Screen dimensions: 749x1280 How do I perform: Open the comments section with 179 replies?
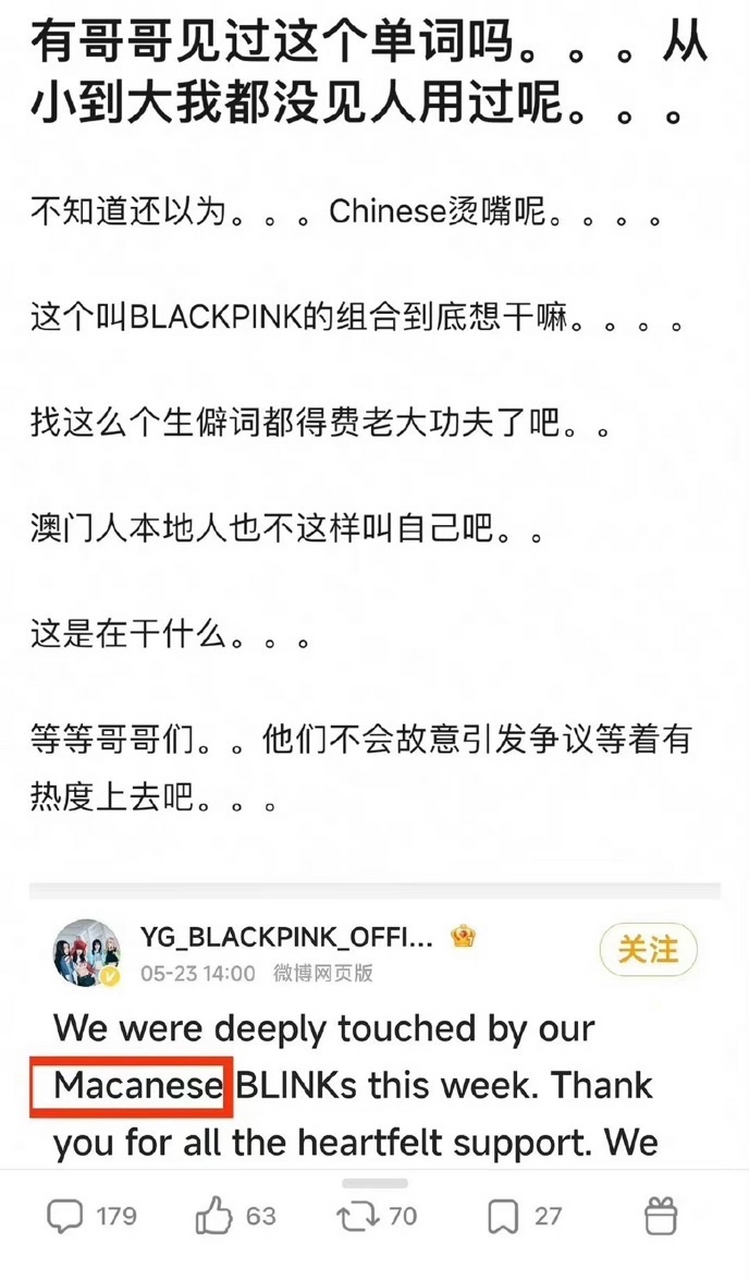[90, 1216]
